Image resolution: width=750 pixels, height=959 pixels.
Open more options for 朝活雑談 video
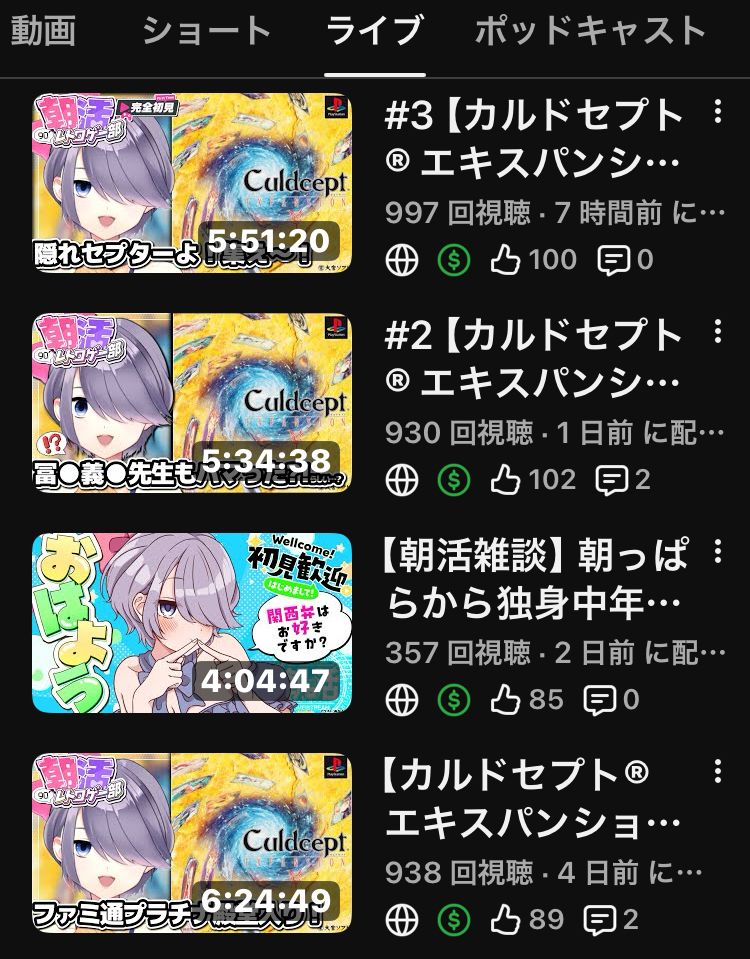point(717,551)
